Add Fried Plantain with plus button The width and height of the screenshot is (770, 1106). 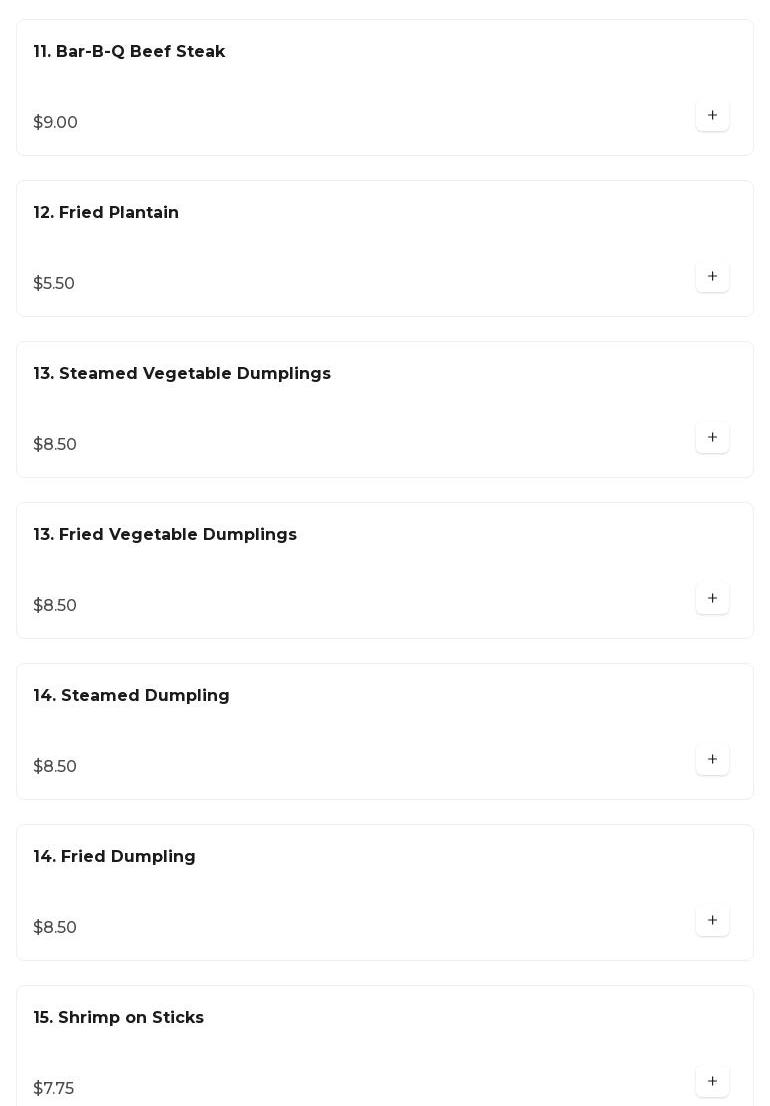click(x=712, y=276)
